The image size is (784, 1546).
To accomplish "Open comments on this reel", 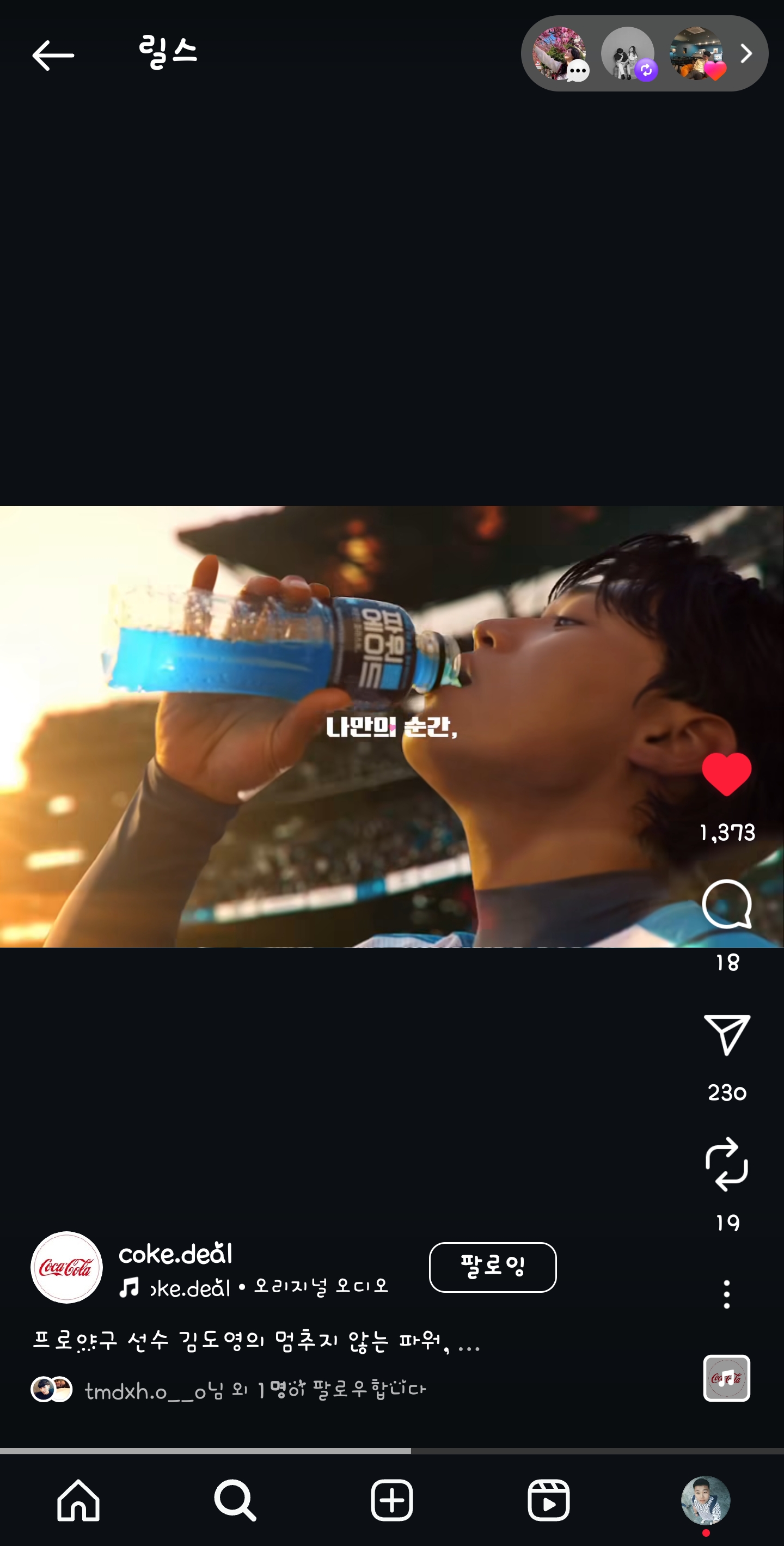I will 726,905.
